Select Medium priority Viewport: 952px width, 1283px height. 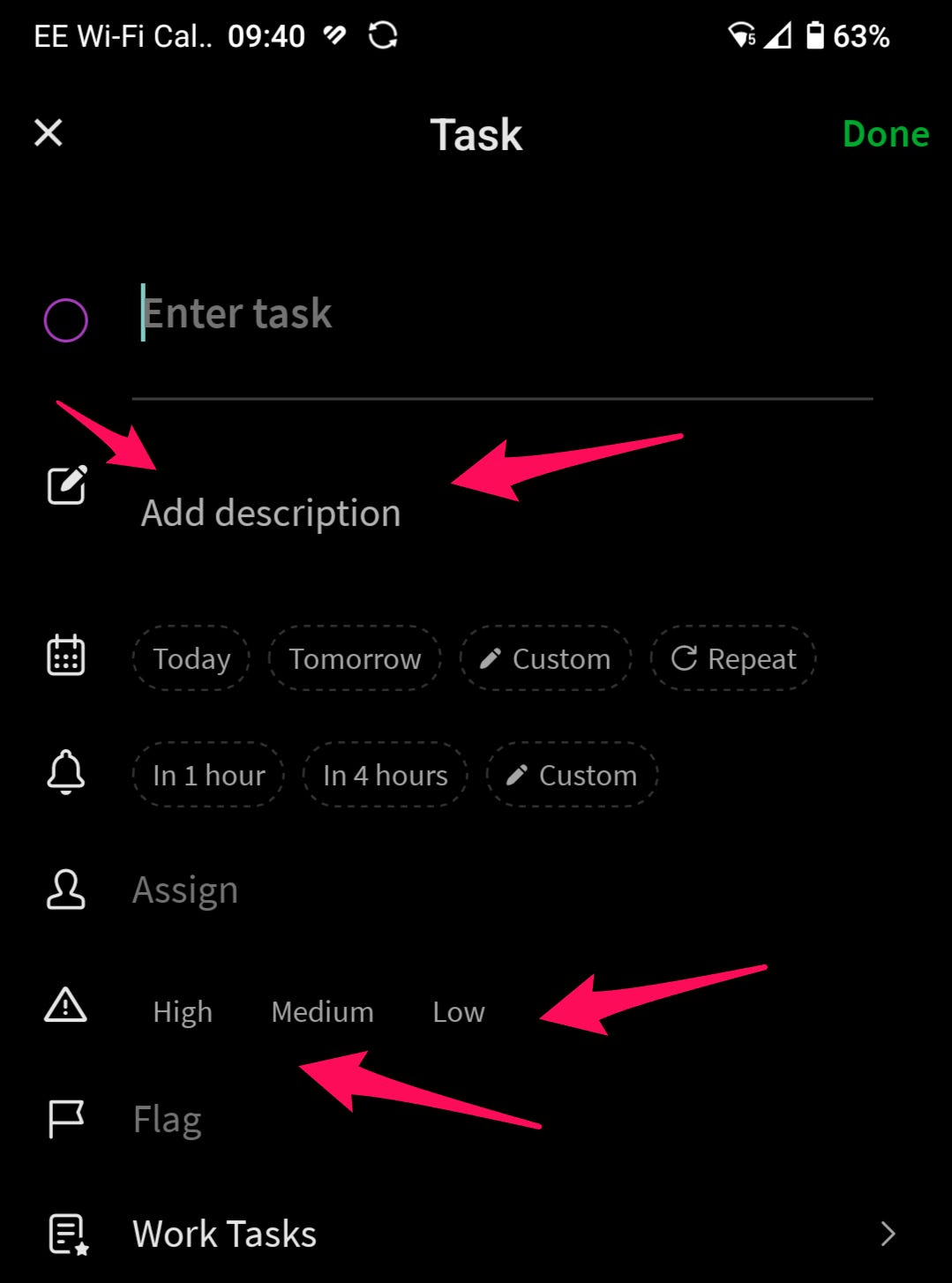point(322,1011)
